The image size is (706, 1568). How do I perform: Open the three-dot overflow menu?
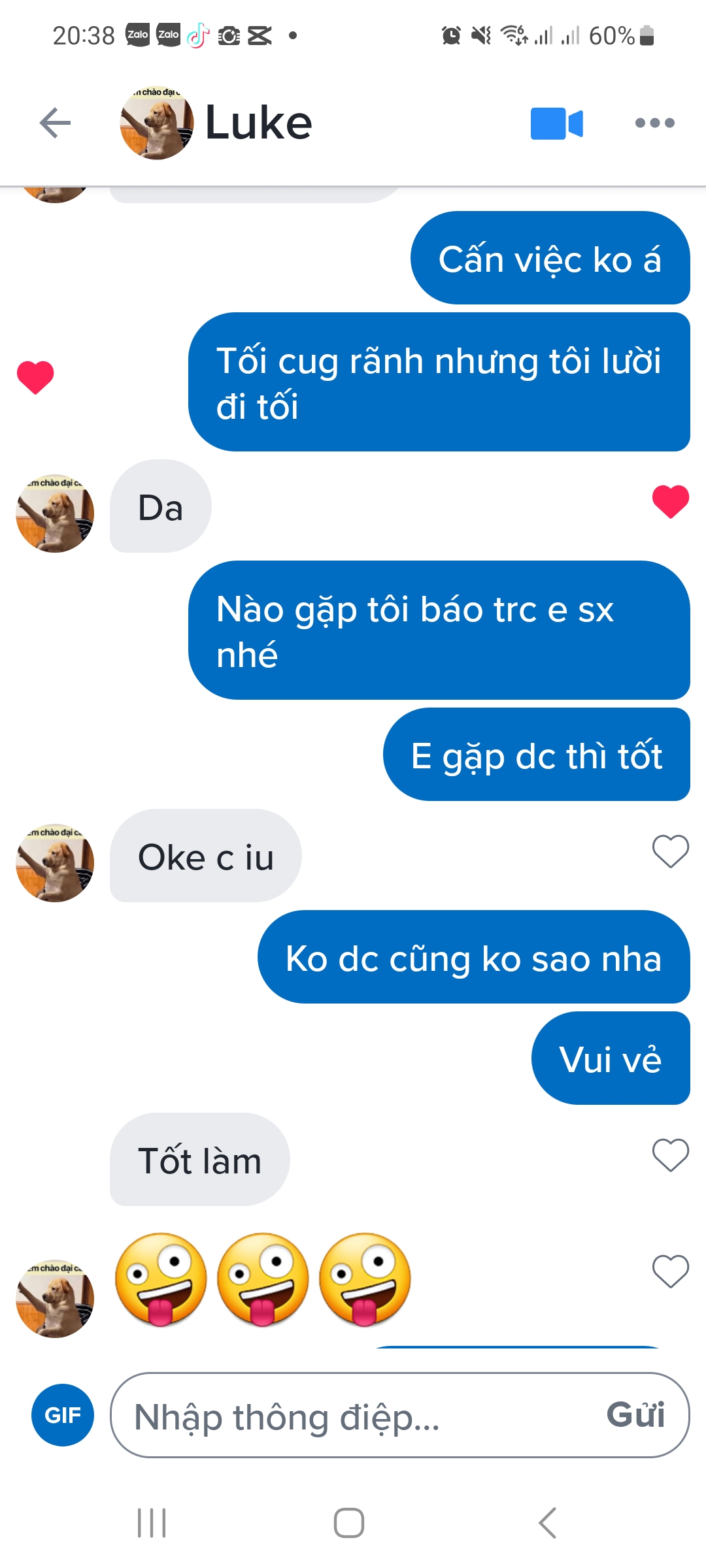coord(654,123)
